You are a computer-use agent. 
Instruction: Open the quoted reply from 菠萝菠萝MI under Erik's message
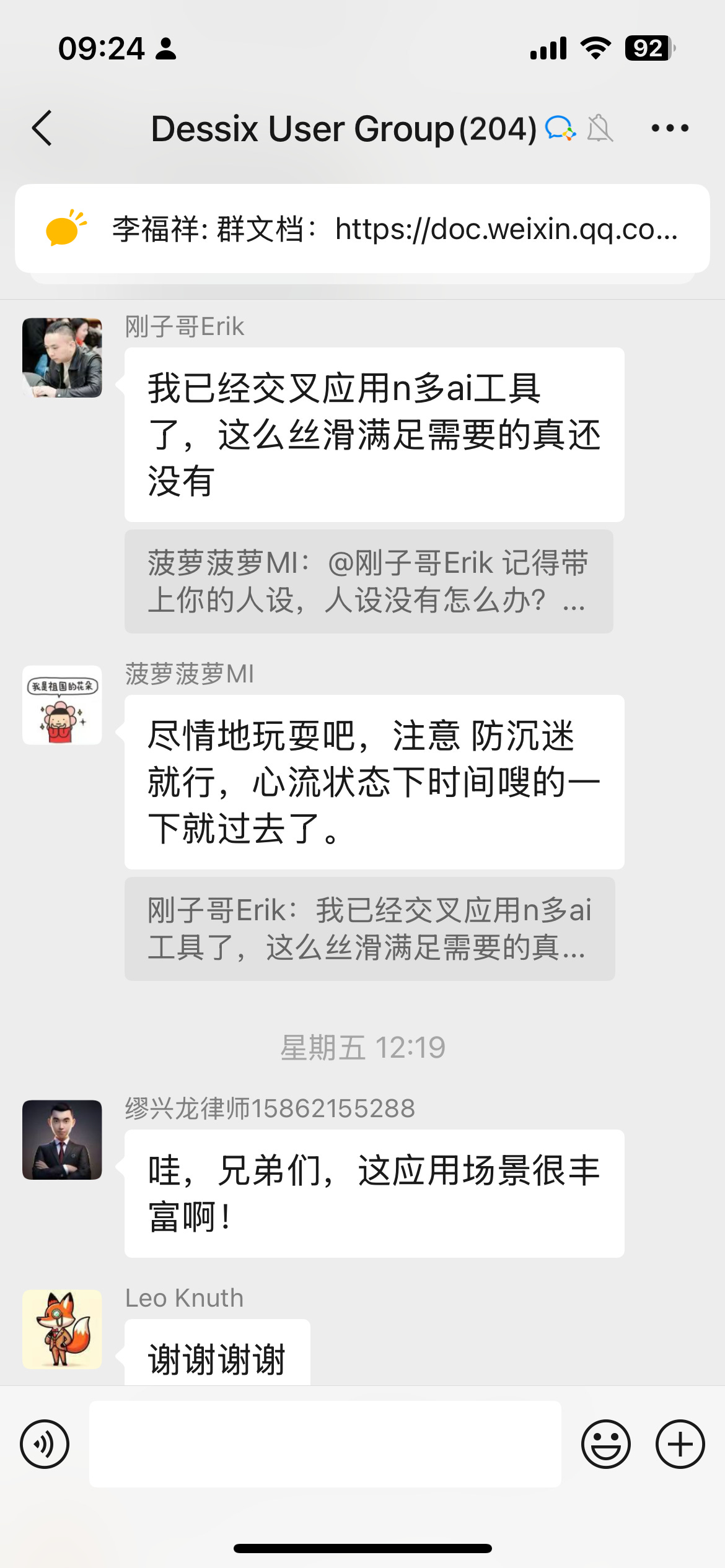point(369,581)
